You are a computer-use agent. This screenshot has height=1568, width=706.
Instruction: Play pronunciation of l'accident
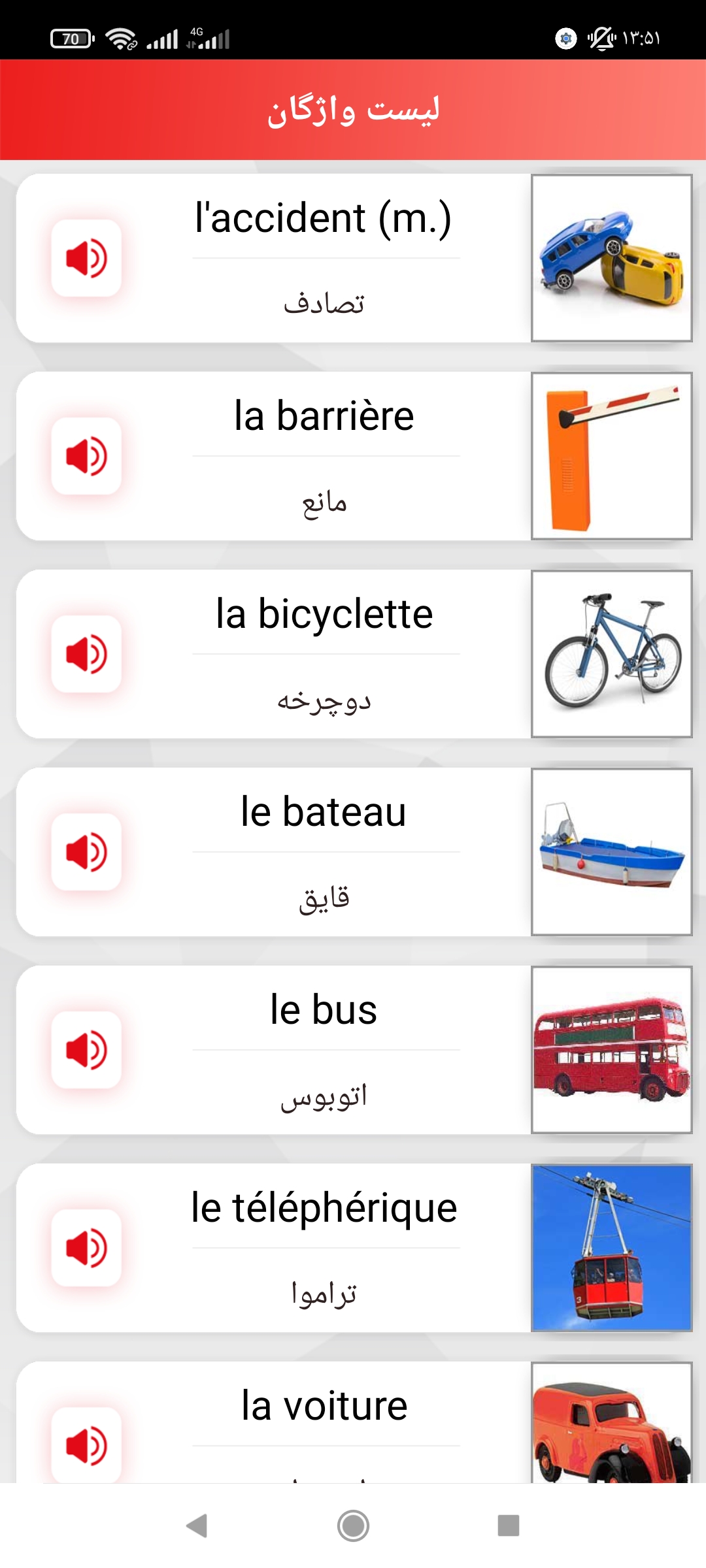coord(85,257)
